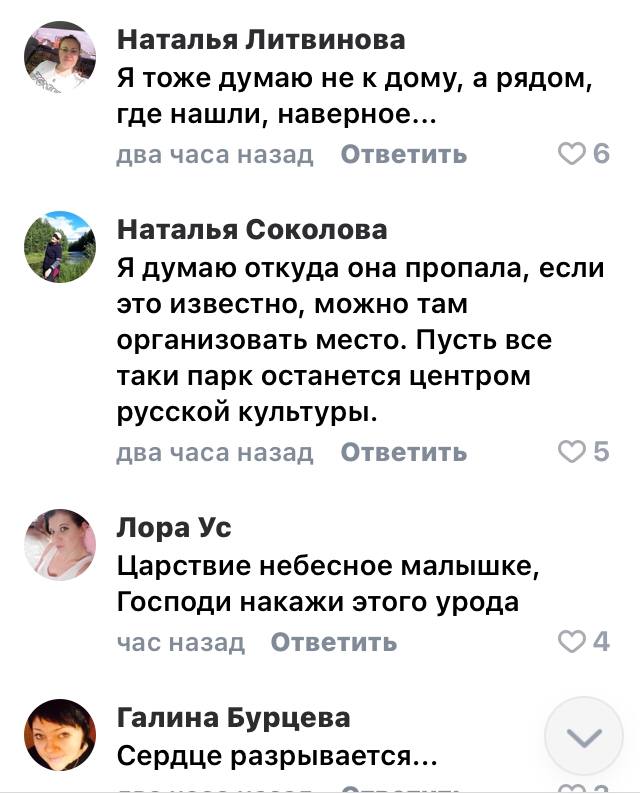Reply to Лора Ус's comment
This screenshot has height=794, width=640.
334,642
